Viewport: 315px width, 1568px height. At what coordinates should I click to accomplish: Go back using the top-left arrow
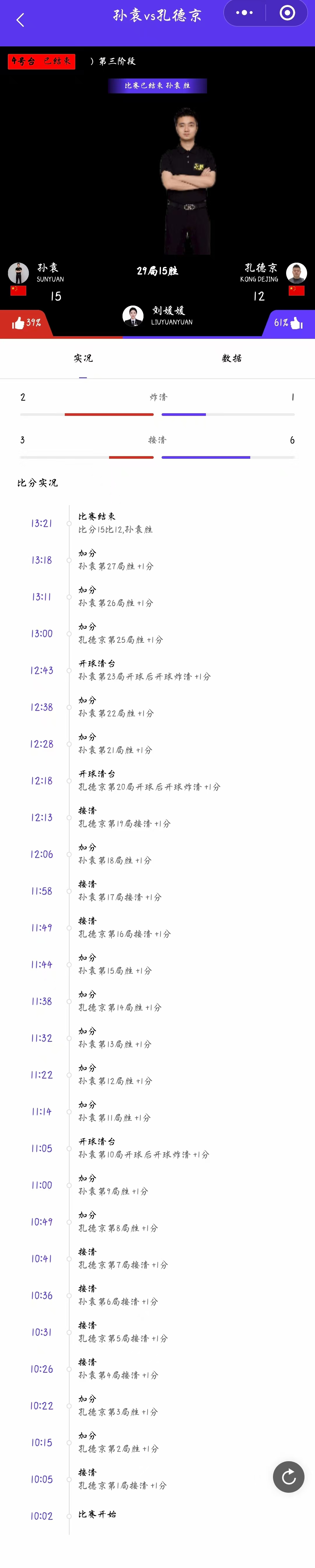pyautogui.click(x=20, y=20)
